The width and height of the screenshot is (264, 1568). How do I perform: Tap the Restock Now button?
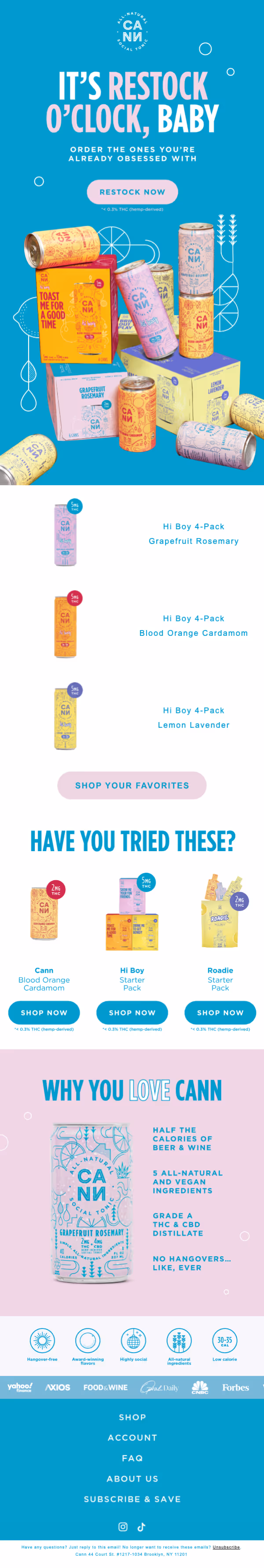(132, 192)
